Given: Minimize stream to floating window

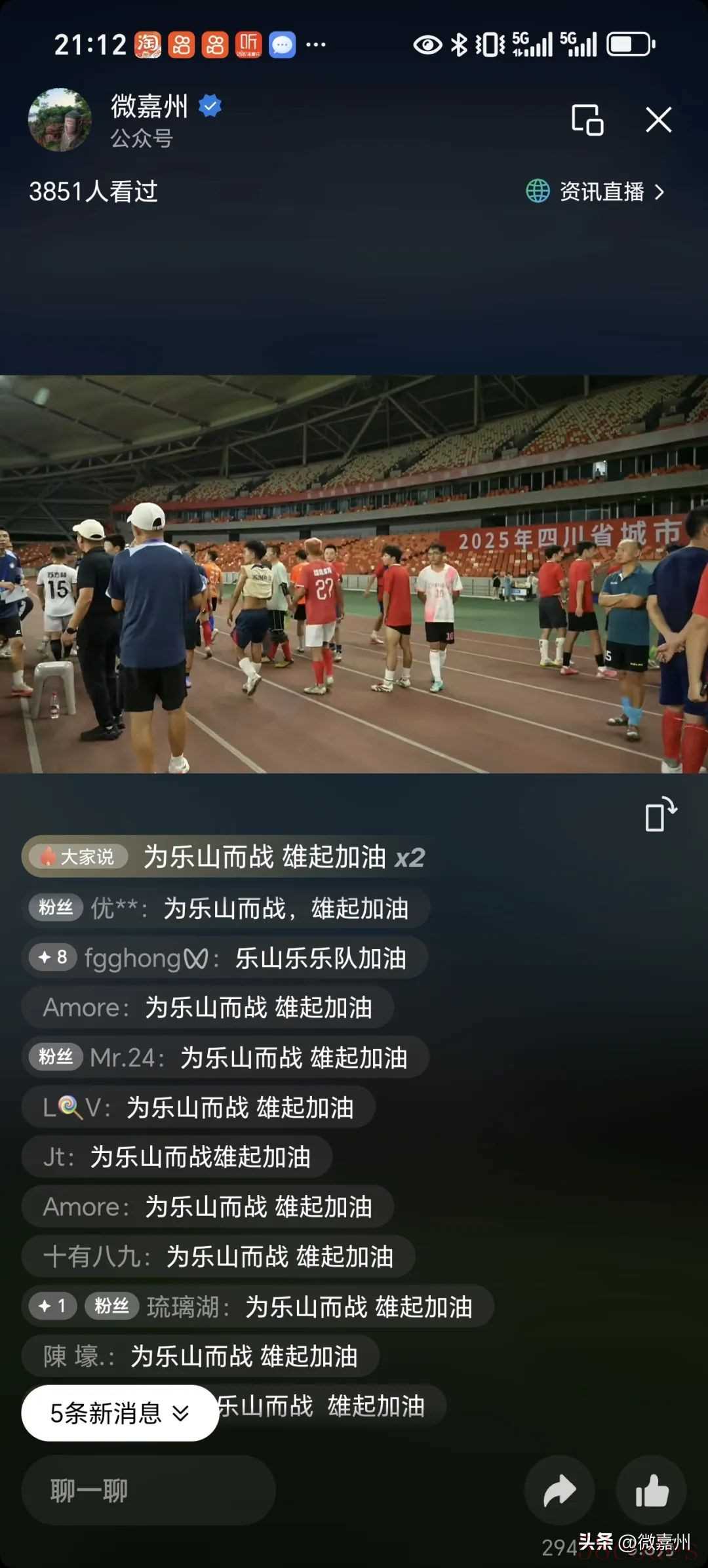Looking at the screenshot, I should pos(587,120).
